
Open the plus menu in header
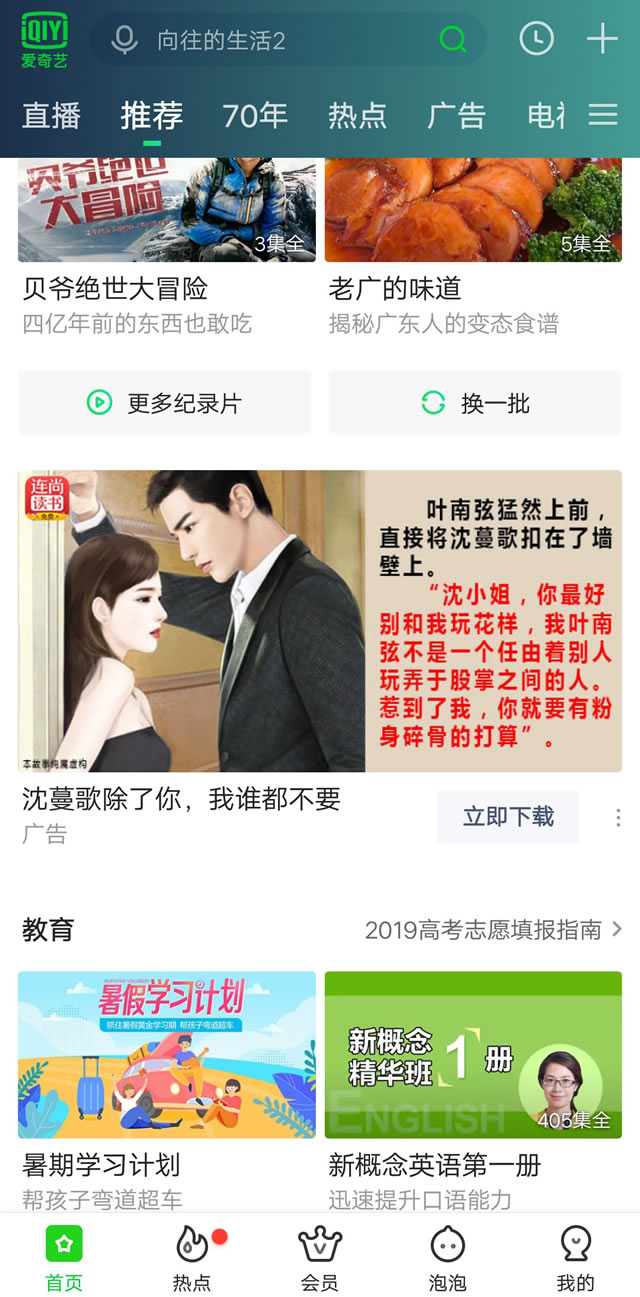602,39
